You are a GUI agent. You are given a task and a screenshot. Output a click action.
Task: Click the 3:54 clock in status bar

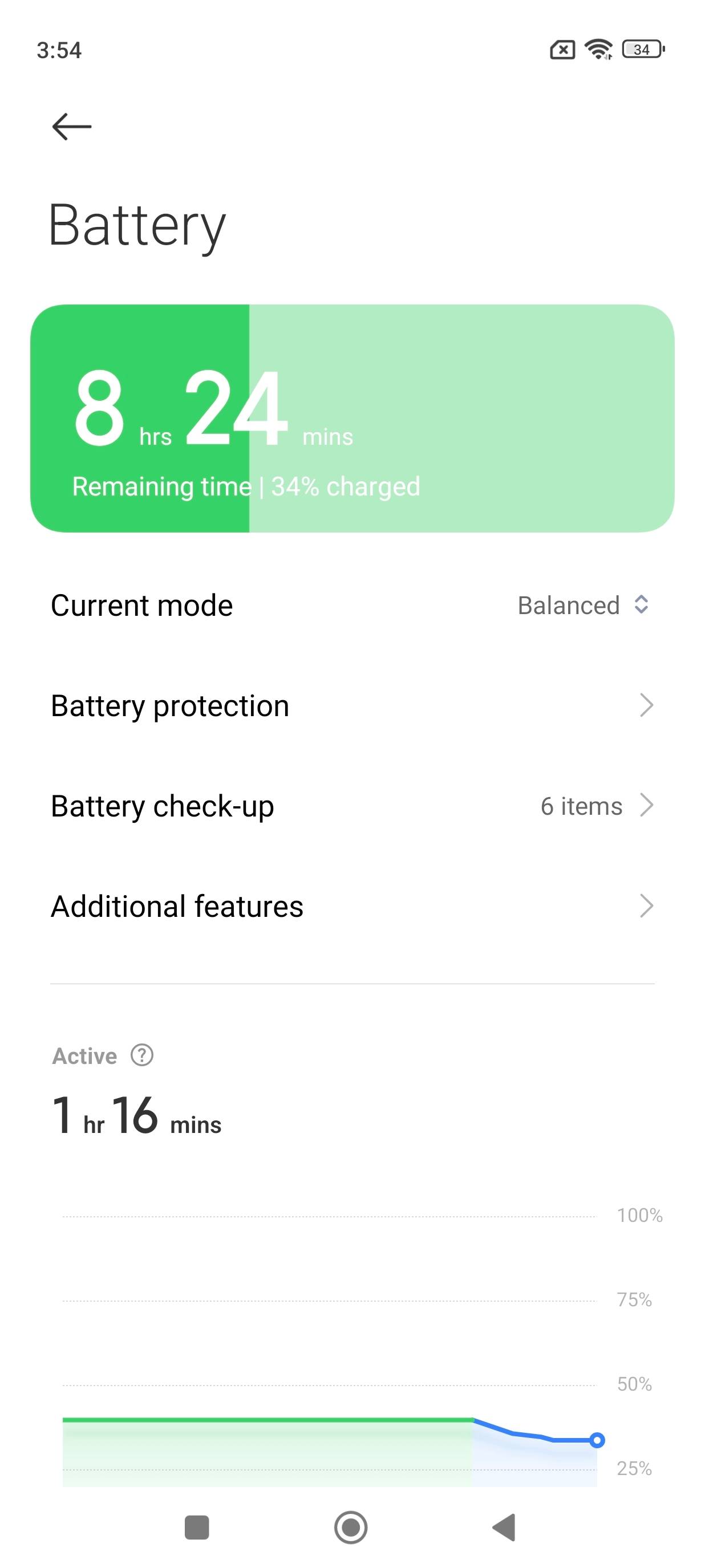59,51
